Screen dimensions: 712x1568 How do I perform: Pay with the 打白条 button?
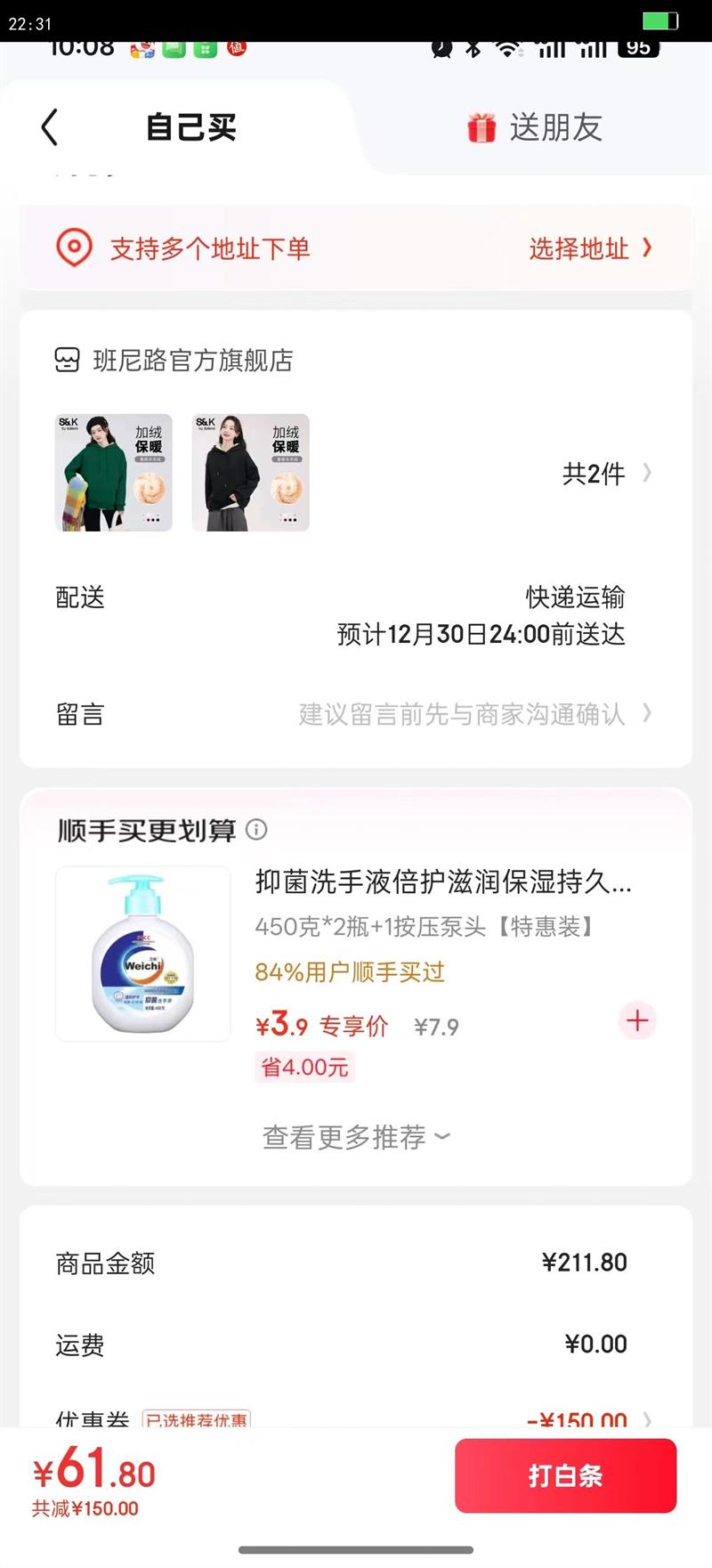click(x=565, y=1476)
